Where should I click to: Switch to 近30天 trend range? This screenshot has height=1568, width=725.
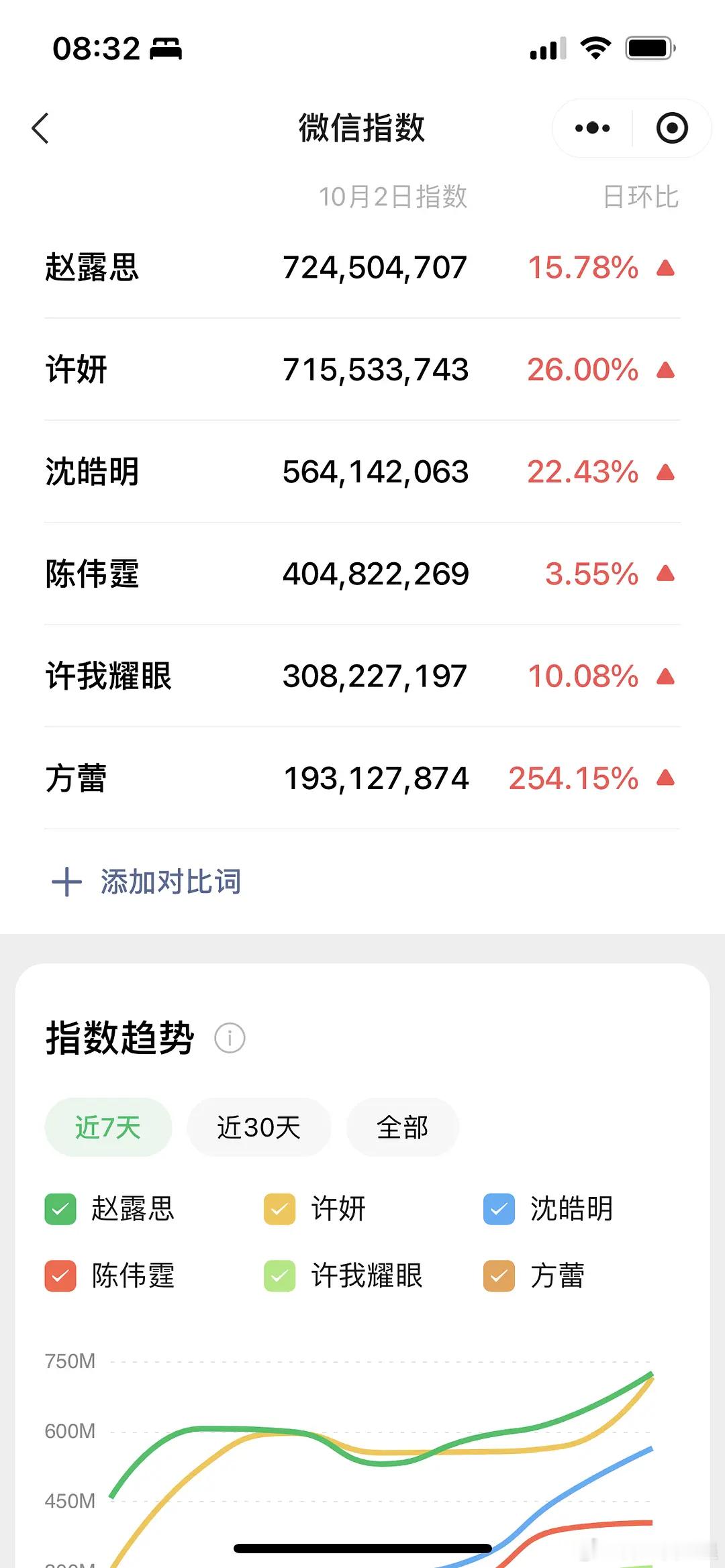[258, 1127]
